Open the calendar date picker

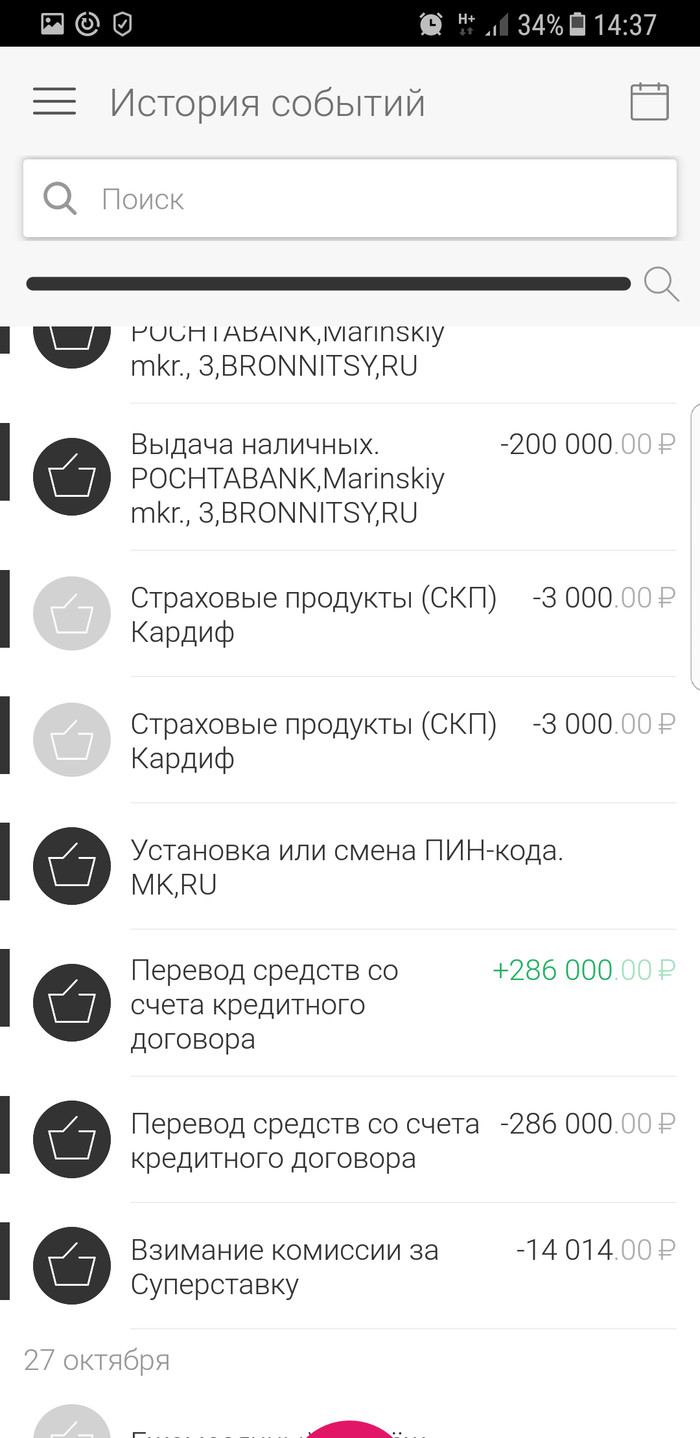(x=649, y=102)
